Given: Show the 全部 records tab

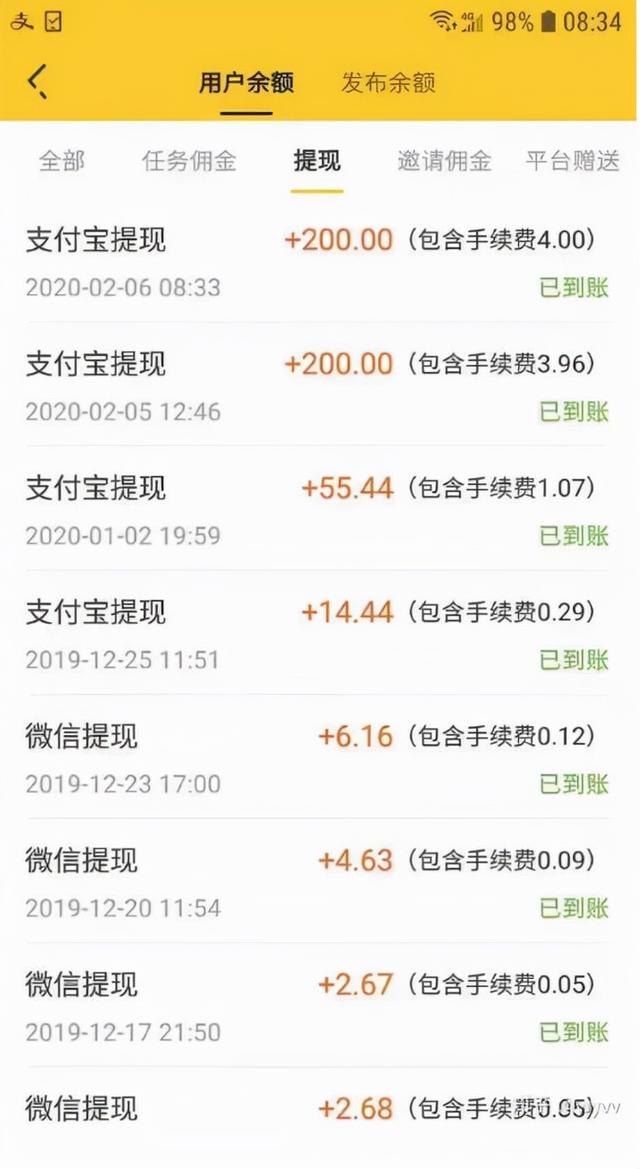Looking at the screenshot, I should (x=62, y=160).
